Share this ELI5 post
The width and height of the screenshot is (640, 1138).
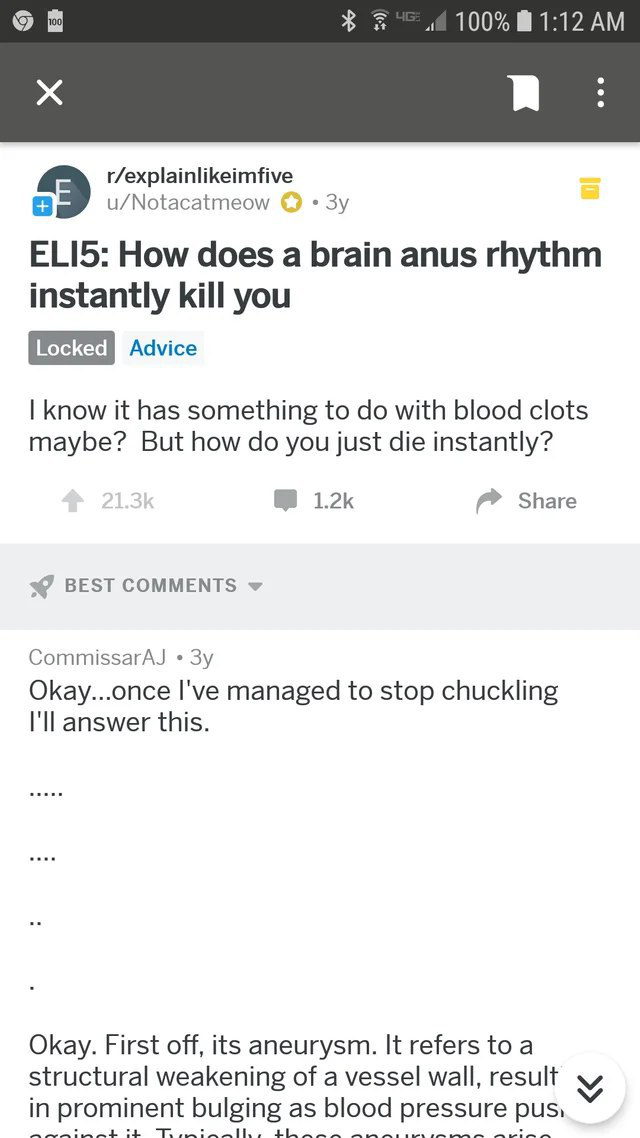[x=527, y=501]
